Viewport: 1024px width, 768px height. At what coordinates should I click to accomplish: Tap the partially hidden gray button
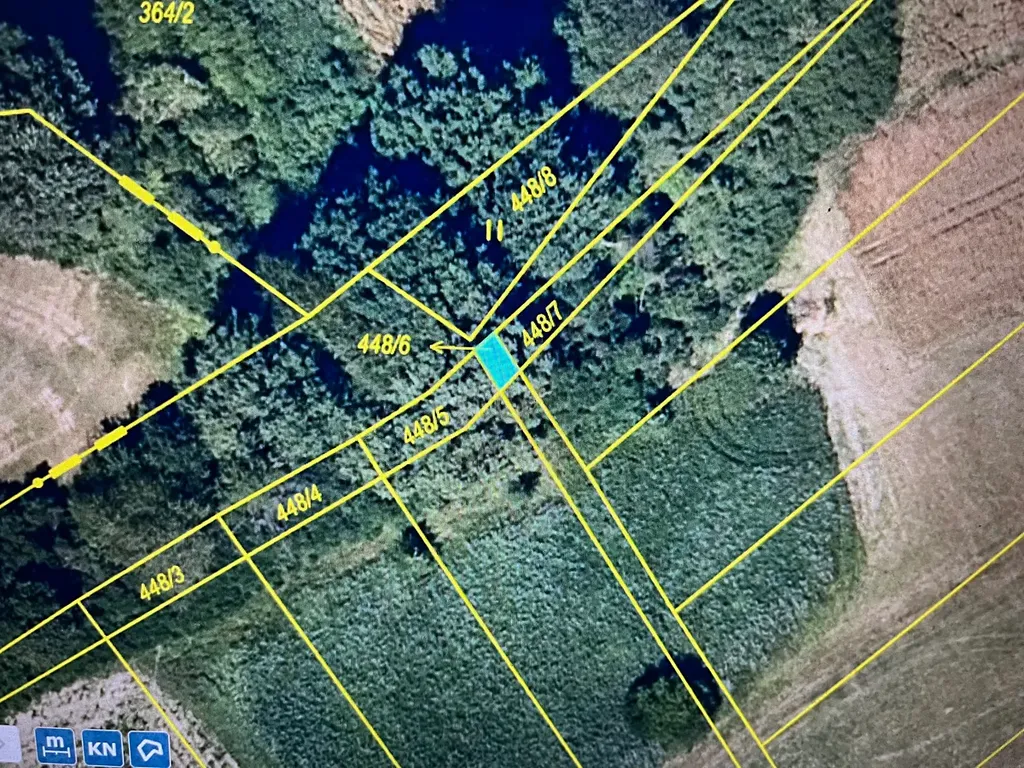click(x=9, y=746)
